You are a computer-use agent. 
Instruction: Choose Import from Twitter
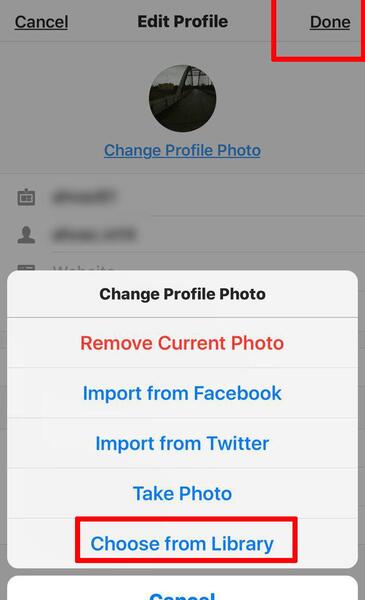(x=182, y=443)
